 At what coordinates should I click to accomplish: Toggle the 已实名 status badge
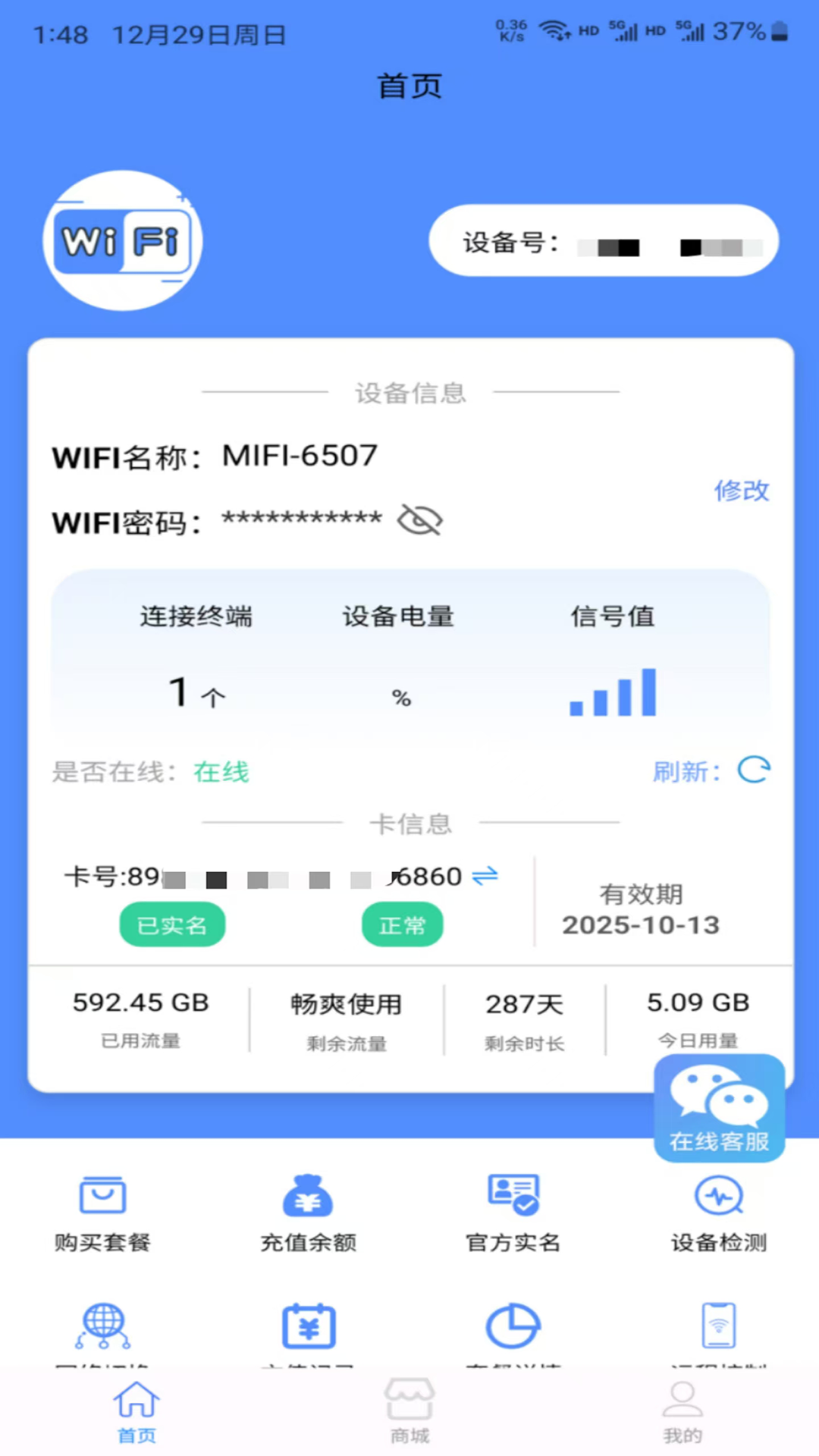point(172,924)
